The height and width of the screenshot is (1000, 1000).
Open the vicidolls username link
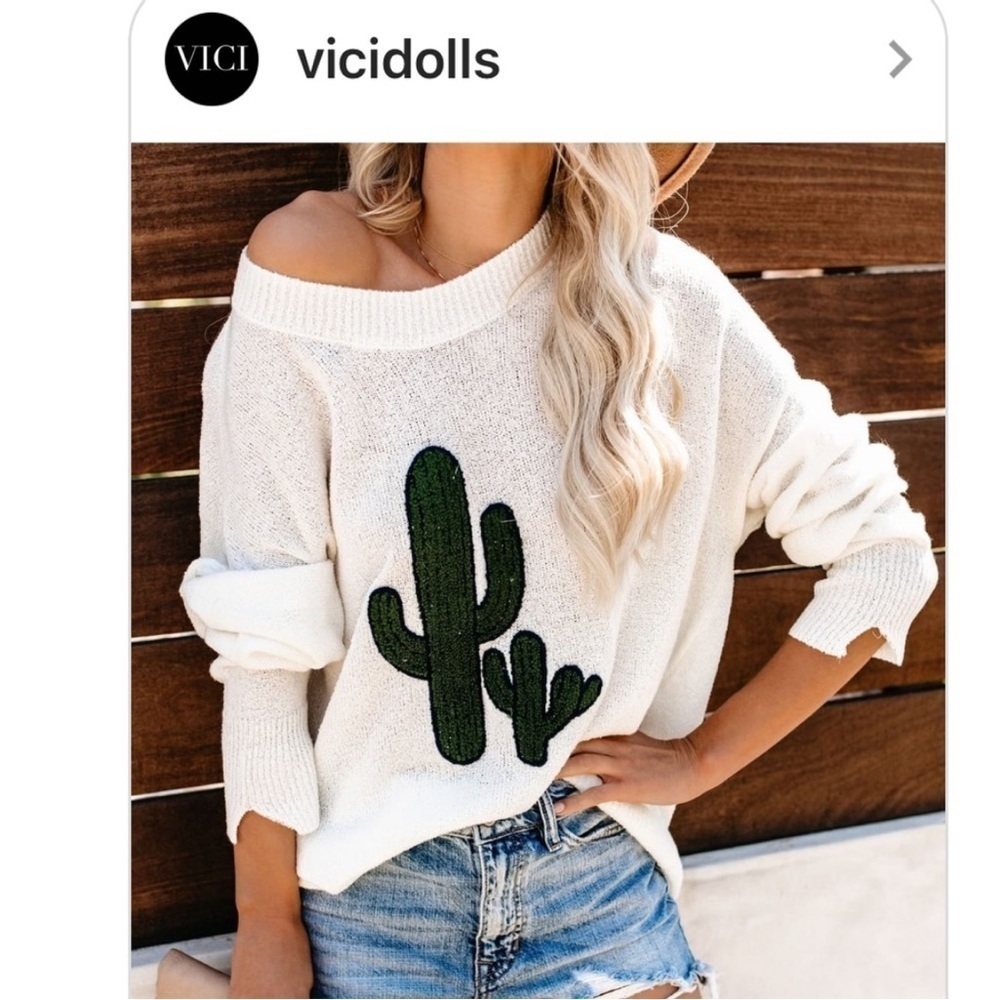tap(398, 60)
